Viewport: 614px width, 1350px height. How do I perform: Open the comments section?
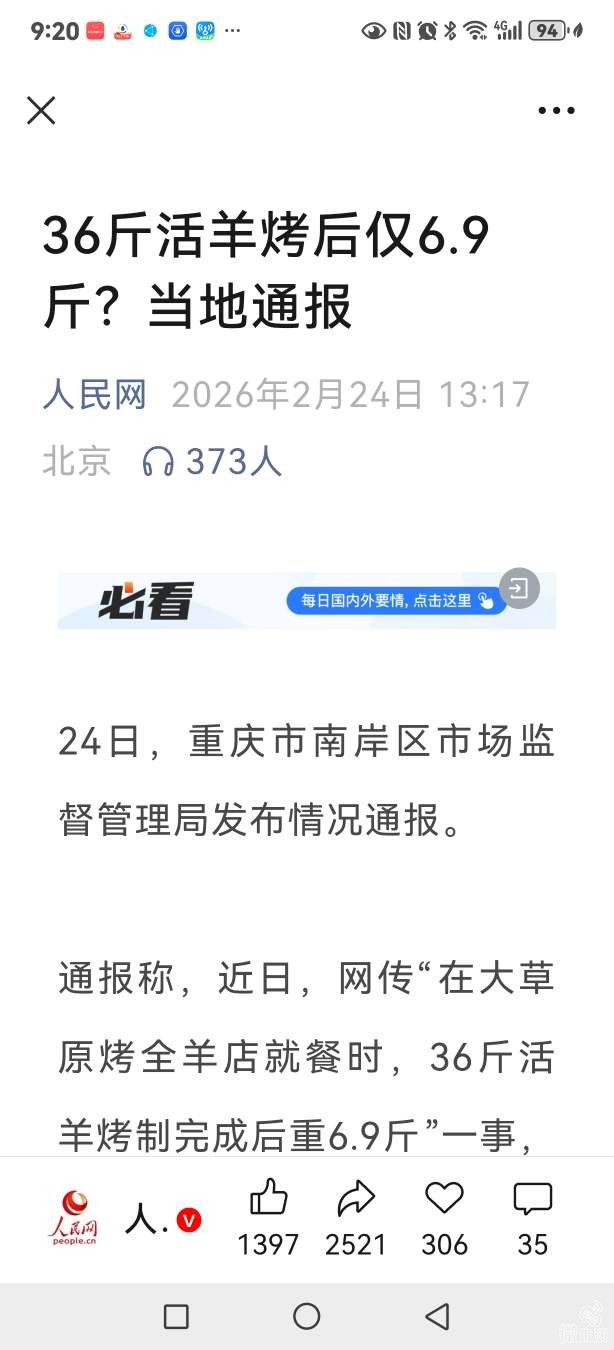[x=532, y=1198]
